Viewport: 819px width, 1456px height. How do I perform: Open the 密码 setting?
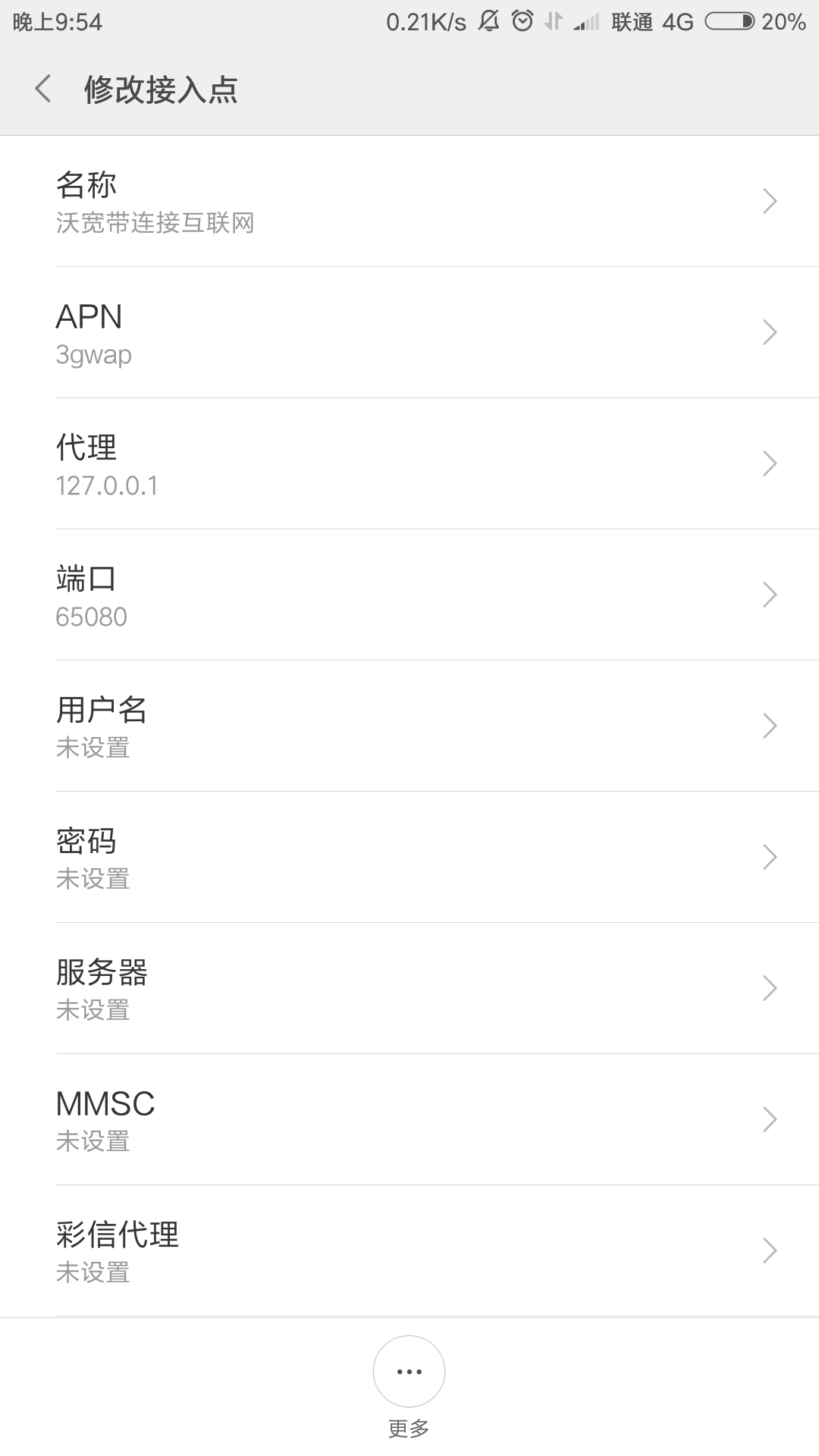(409, 858)
